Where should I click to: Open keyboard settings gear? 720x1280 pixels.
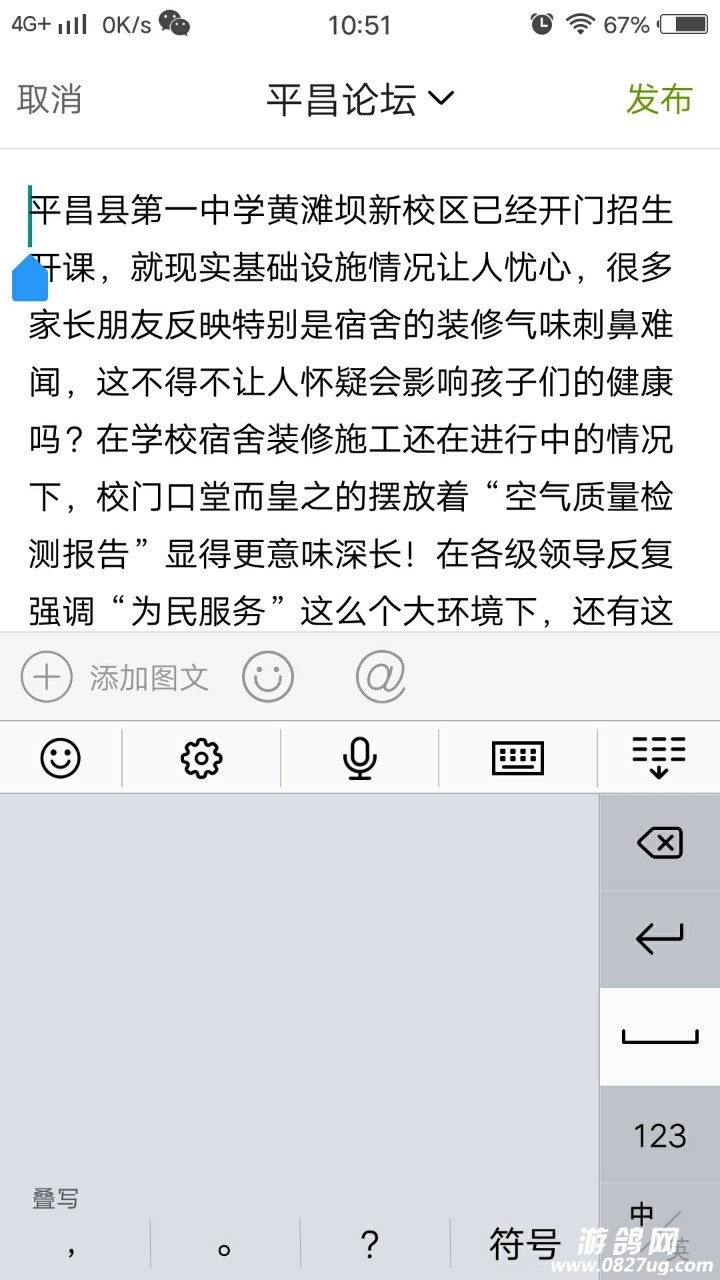coord(201,759)
